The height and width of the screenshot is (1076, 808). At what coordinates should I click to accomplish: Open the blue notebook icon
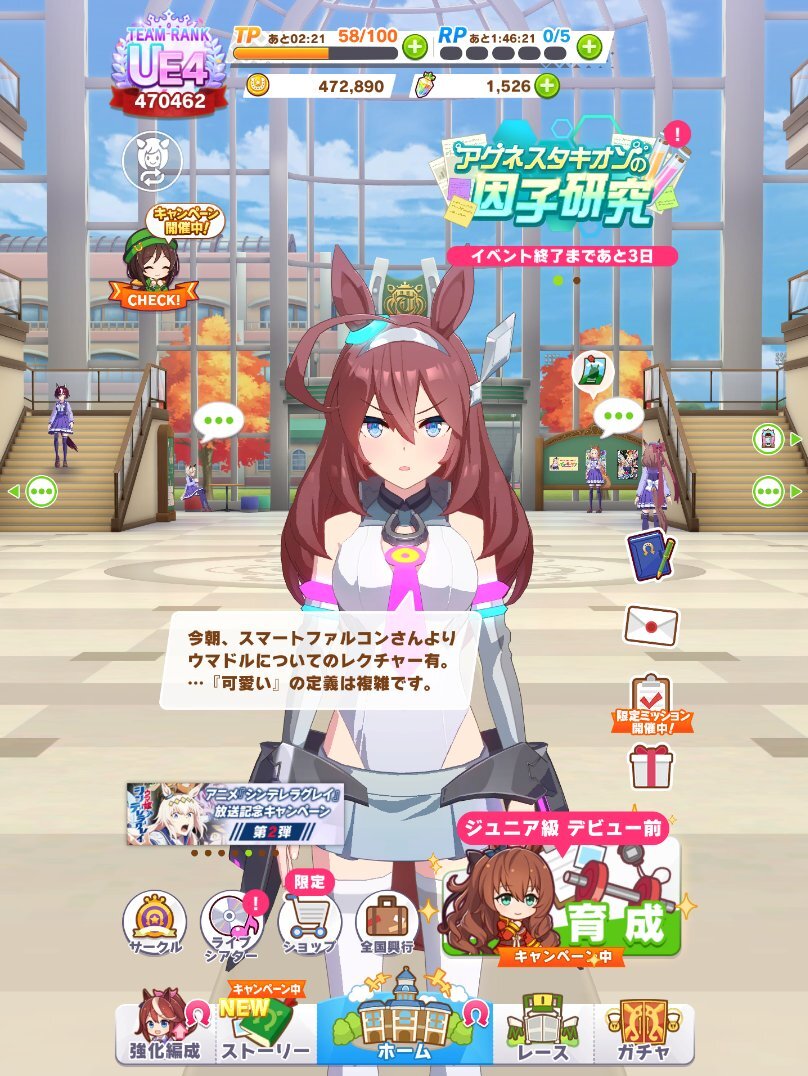(650, 553)
